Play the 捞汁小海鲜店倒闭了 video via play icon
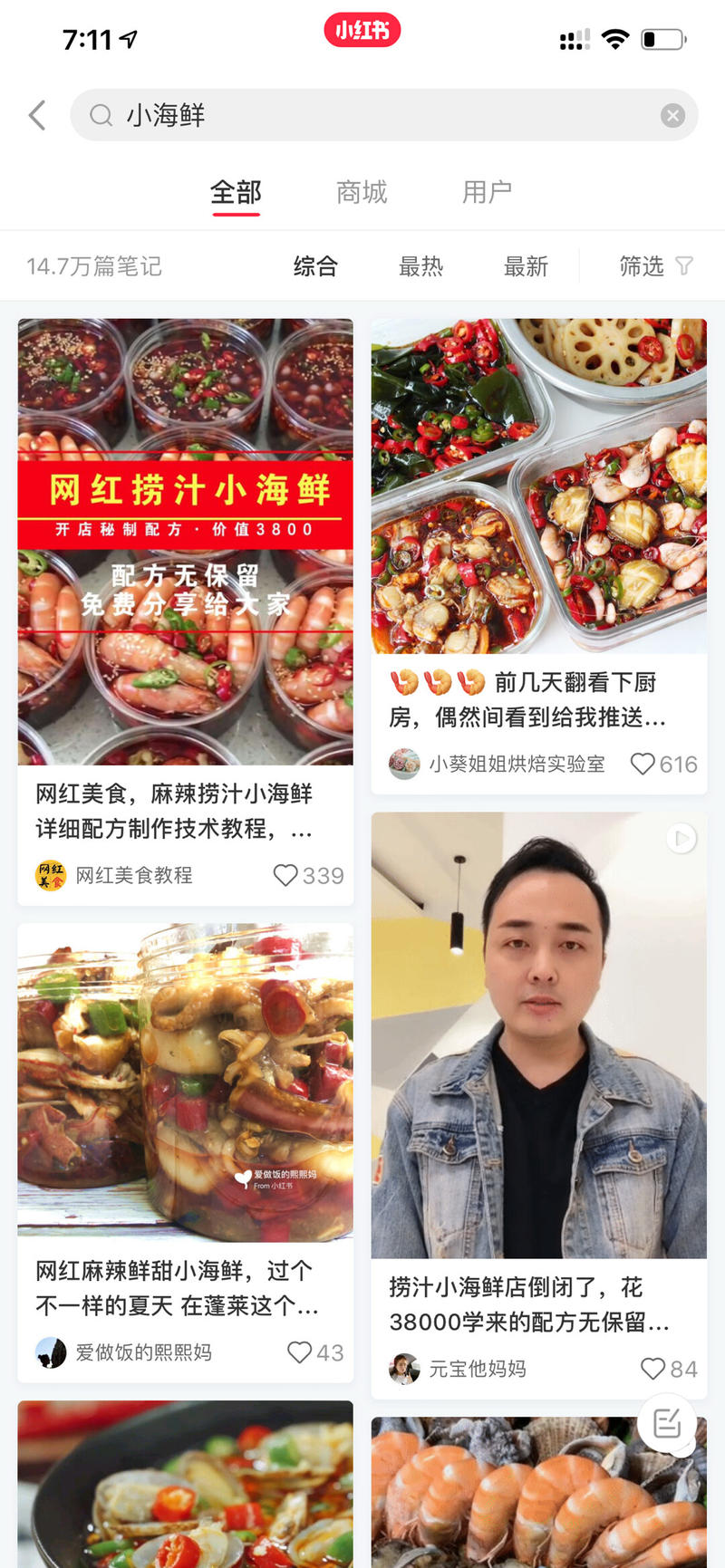This screenshot has height=1568, width=725. coord(680,838)
